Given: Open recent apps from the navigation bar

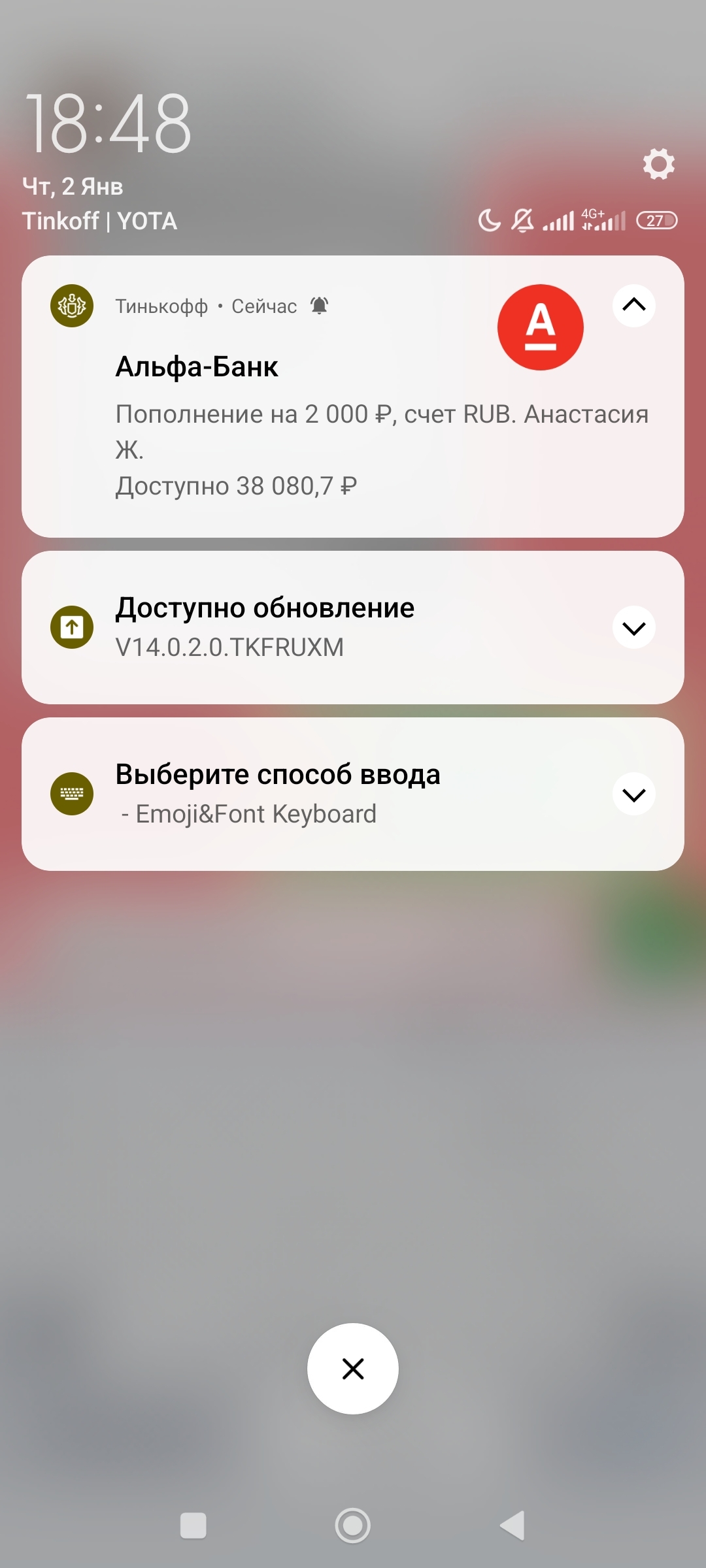Looking at the screenshot, I should tap(193, 1526).
